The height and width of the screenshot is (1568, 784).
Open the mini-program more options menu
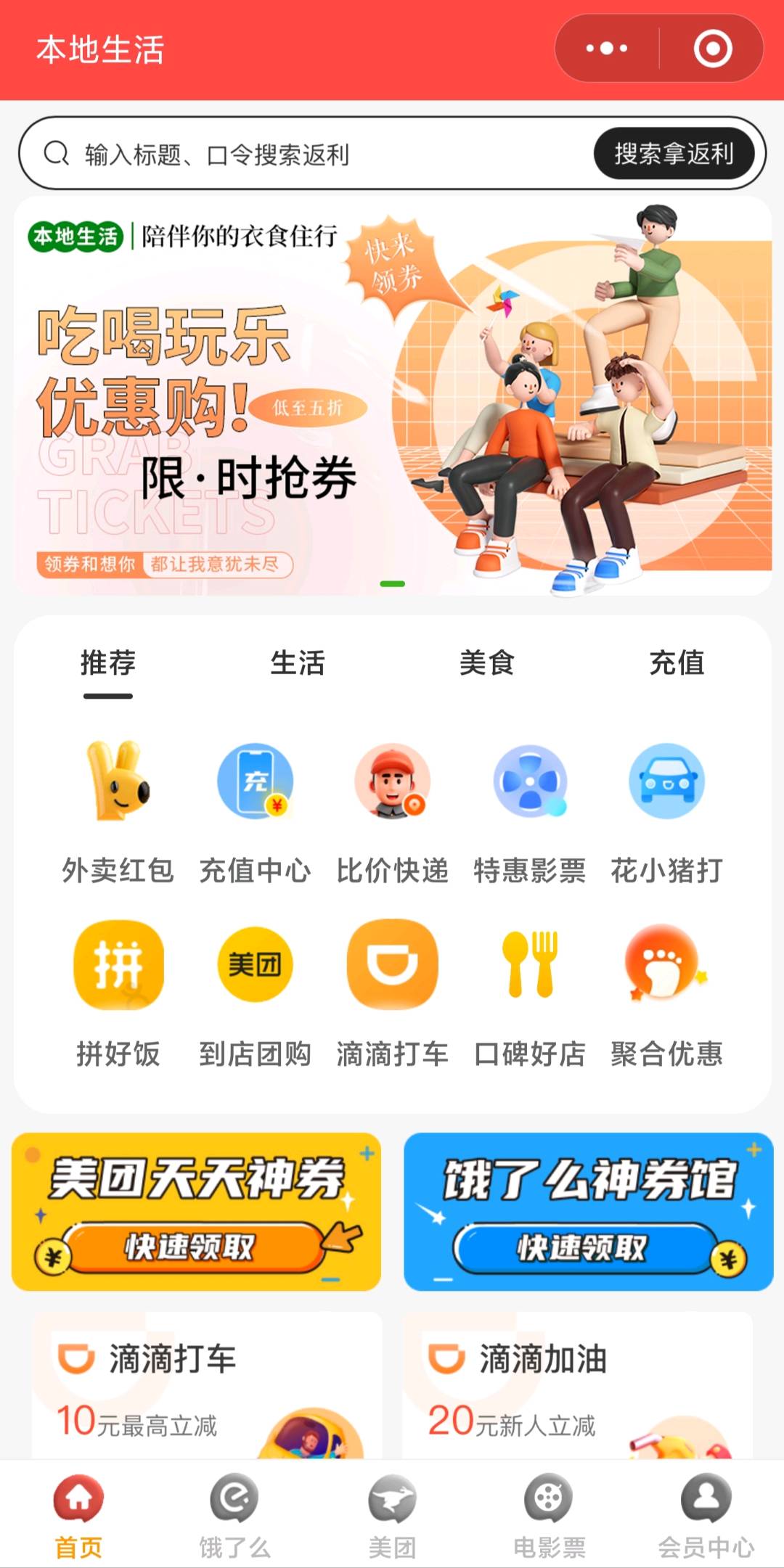coord(607,49)
